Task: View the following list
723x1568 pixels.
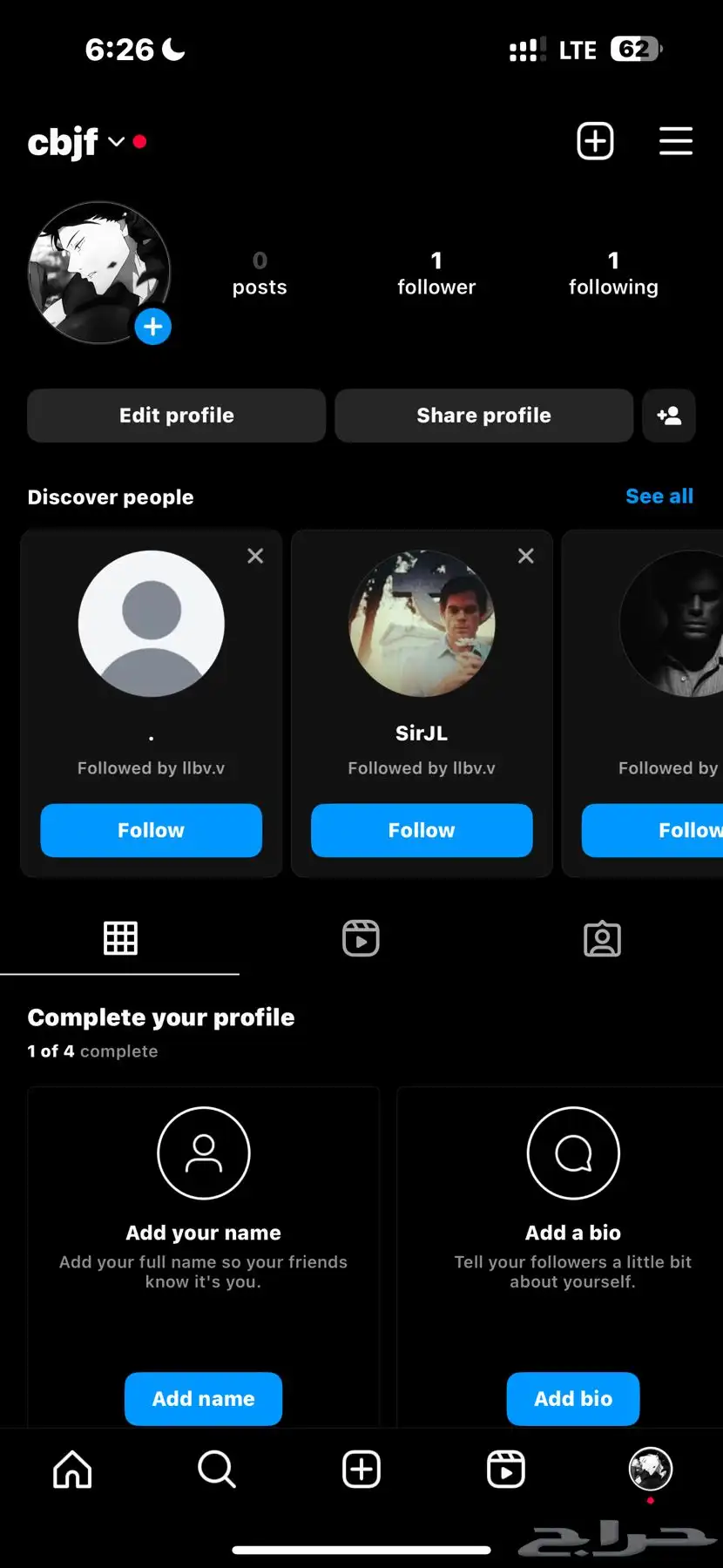Action: click(613, 274)
